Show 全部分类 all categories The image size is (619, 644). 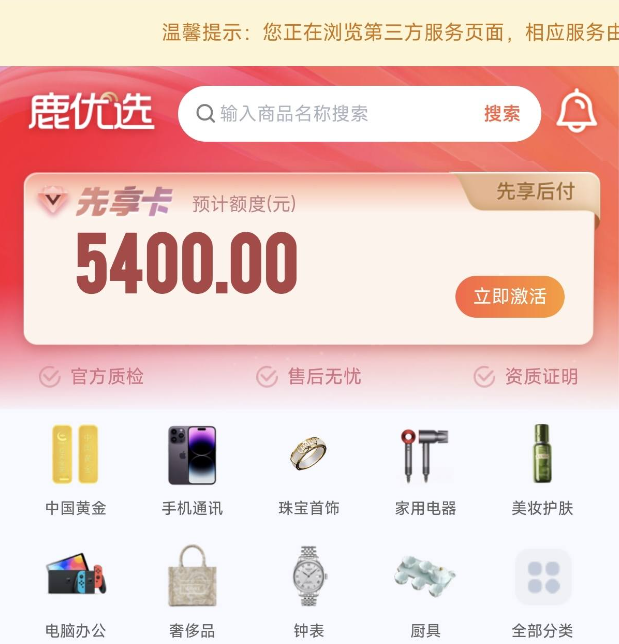pyautogui.click(x=542, y=592)
